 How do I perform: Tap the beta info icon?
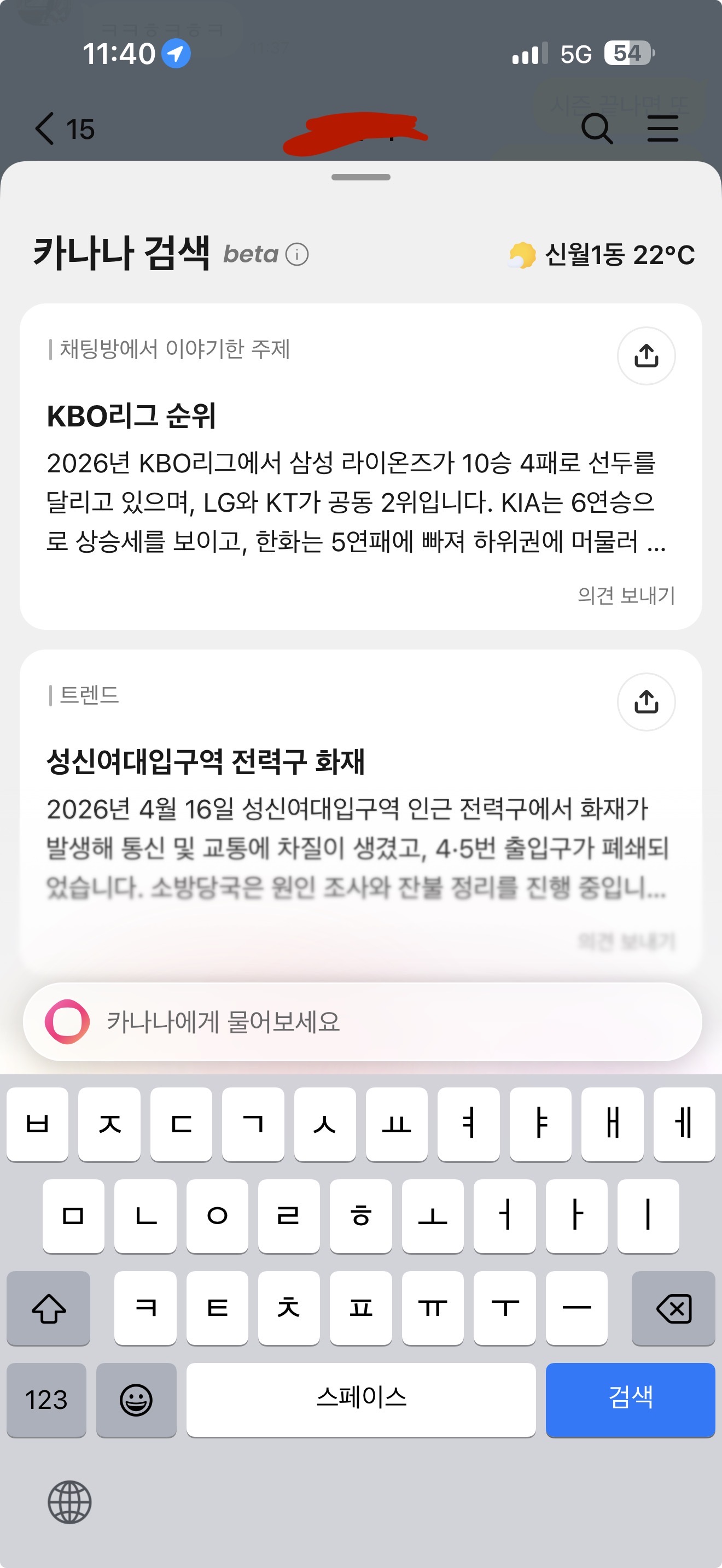point(297,254)
